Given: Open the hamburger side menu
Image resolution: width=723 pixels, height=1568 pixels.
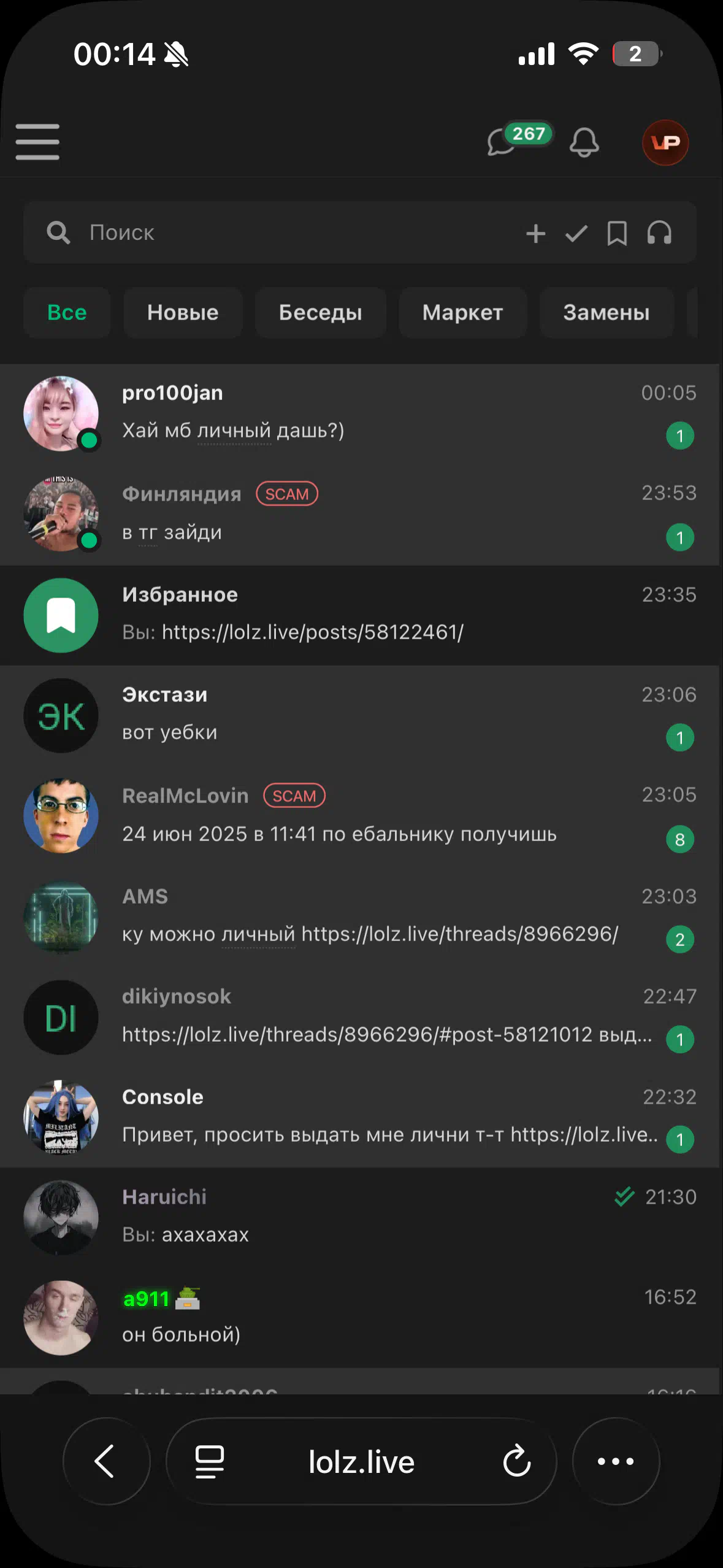Looking at the screenshot, I should (37, 142).
